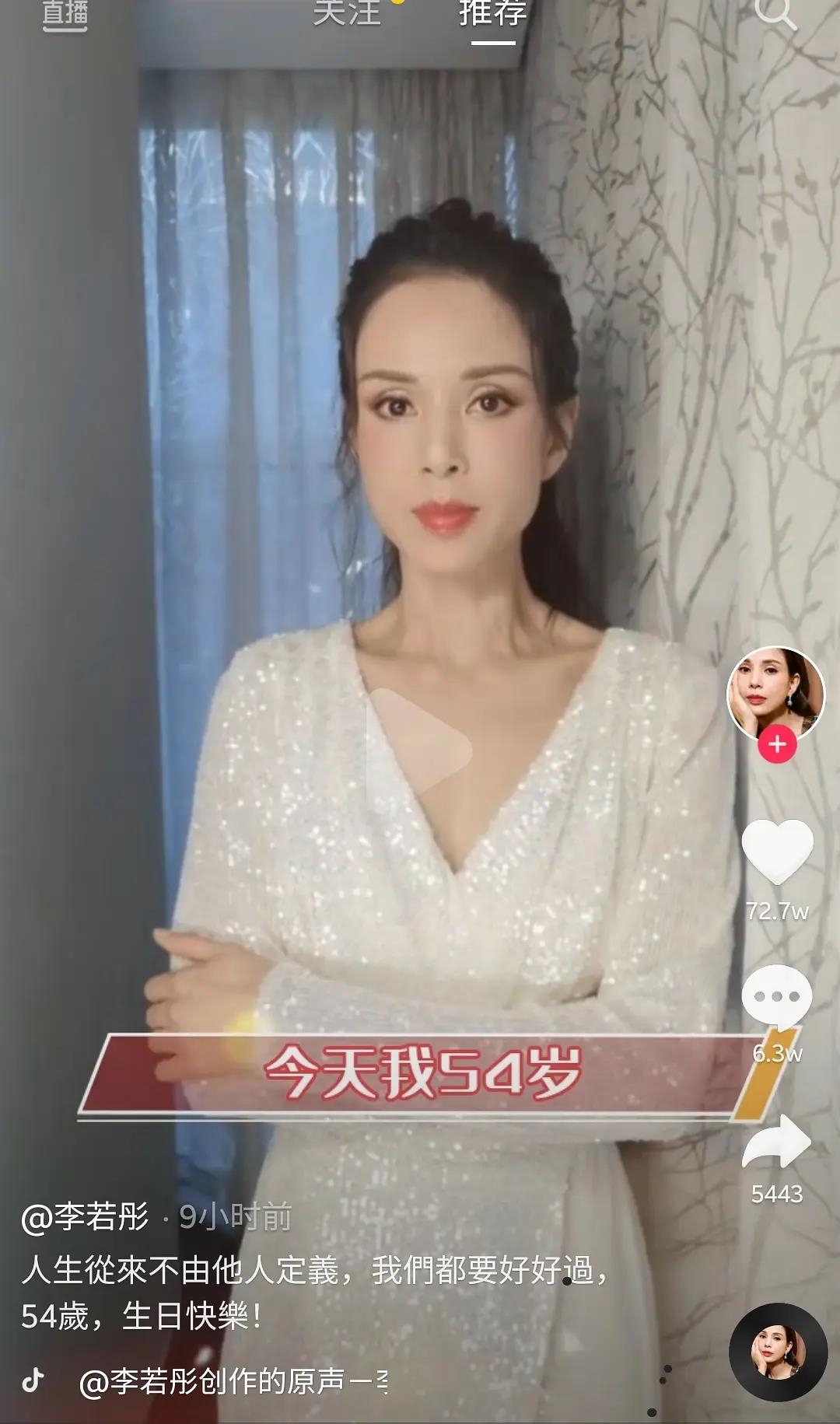Switch to the 关注 tab
This screenshot has width=840, height=1424.
coord(347,12)
